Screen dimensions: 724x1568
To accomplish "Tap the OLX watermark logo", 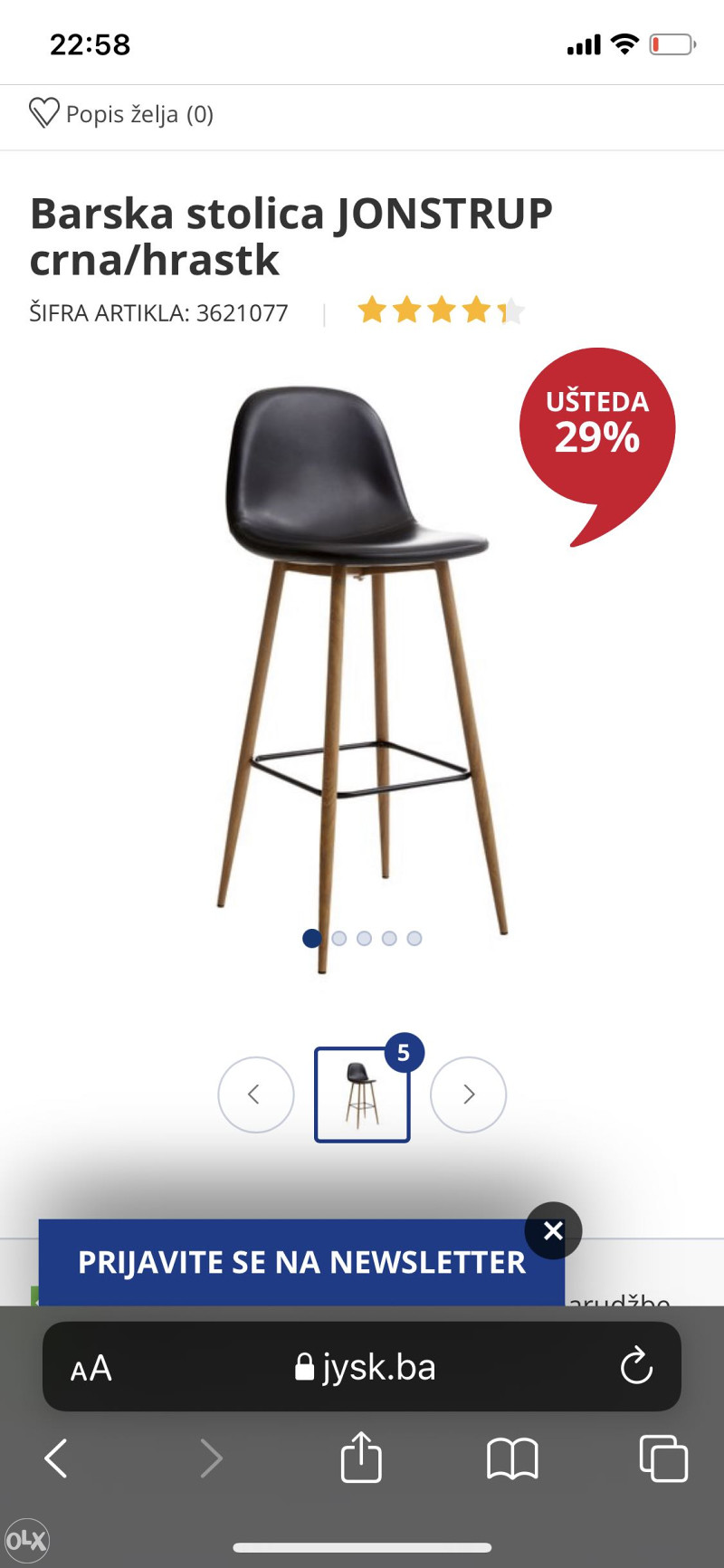I will click(29, 1539).
